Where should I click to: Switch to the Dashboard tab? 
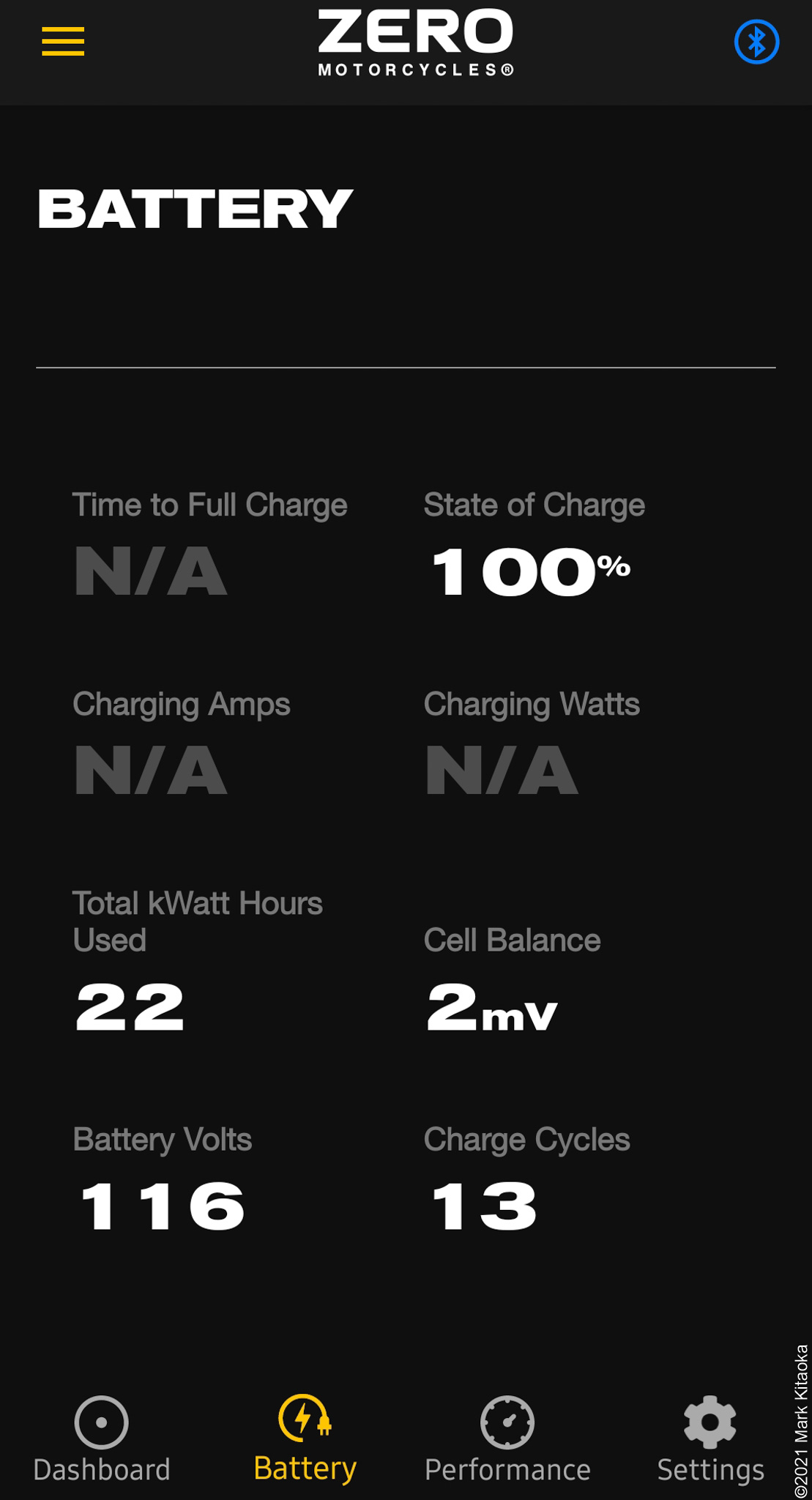coord(102,1440)
